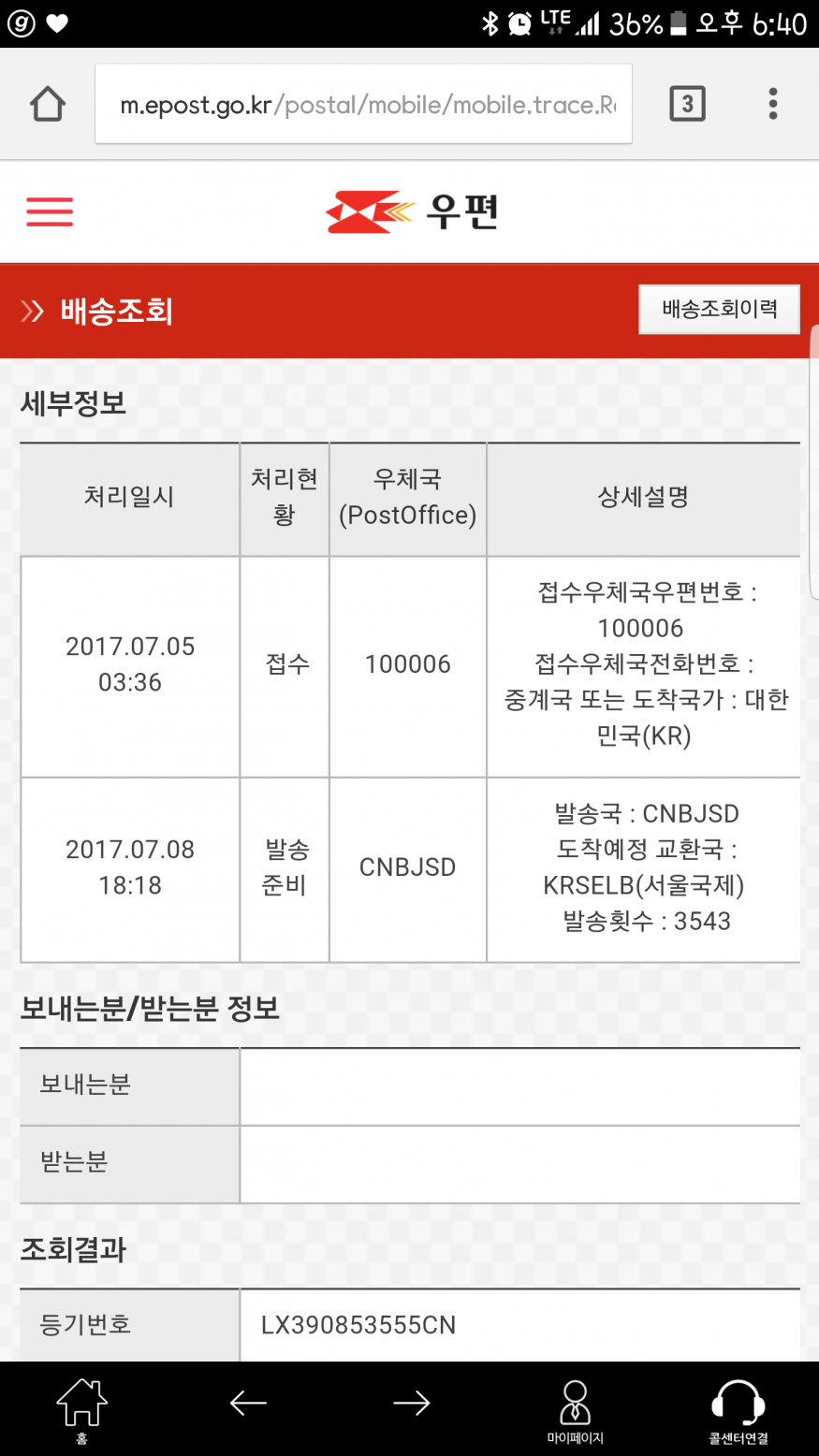
Task: Open 배송조회이력 tracking history
Action: pos(719,309)
